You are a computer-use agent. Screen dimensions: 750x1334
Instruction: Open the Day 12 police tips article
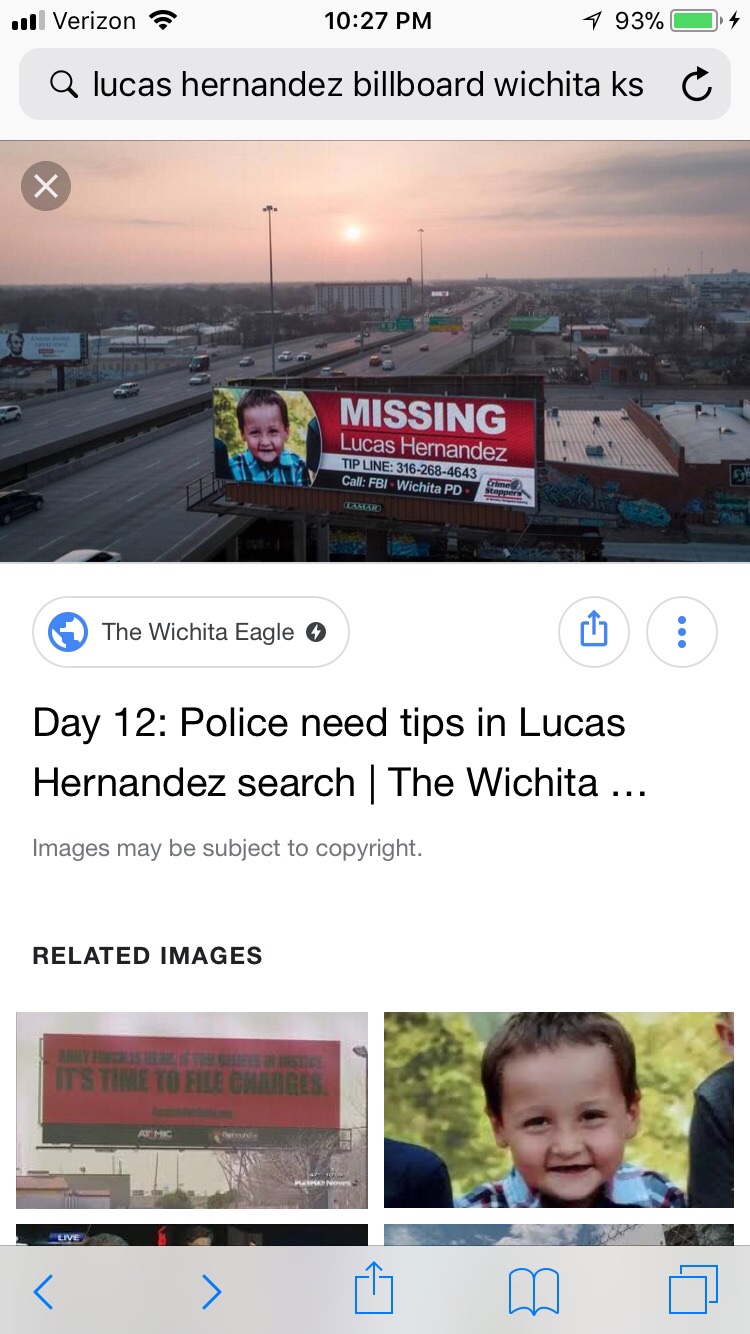click(x=330, y=752)
